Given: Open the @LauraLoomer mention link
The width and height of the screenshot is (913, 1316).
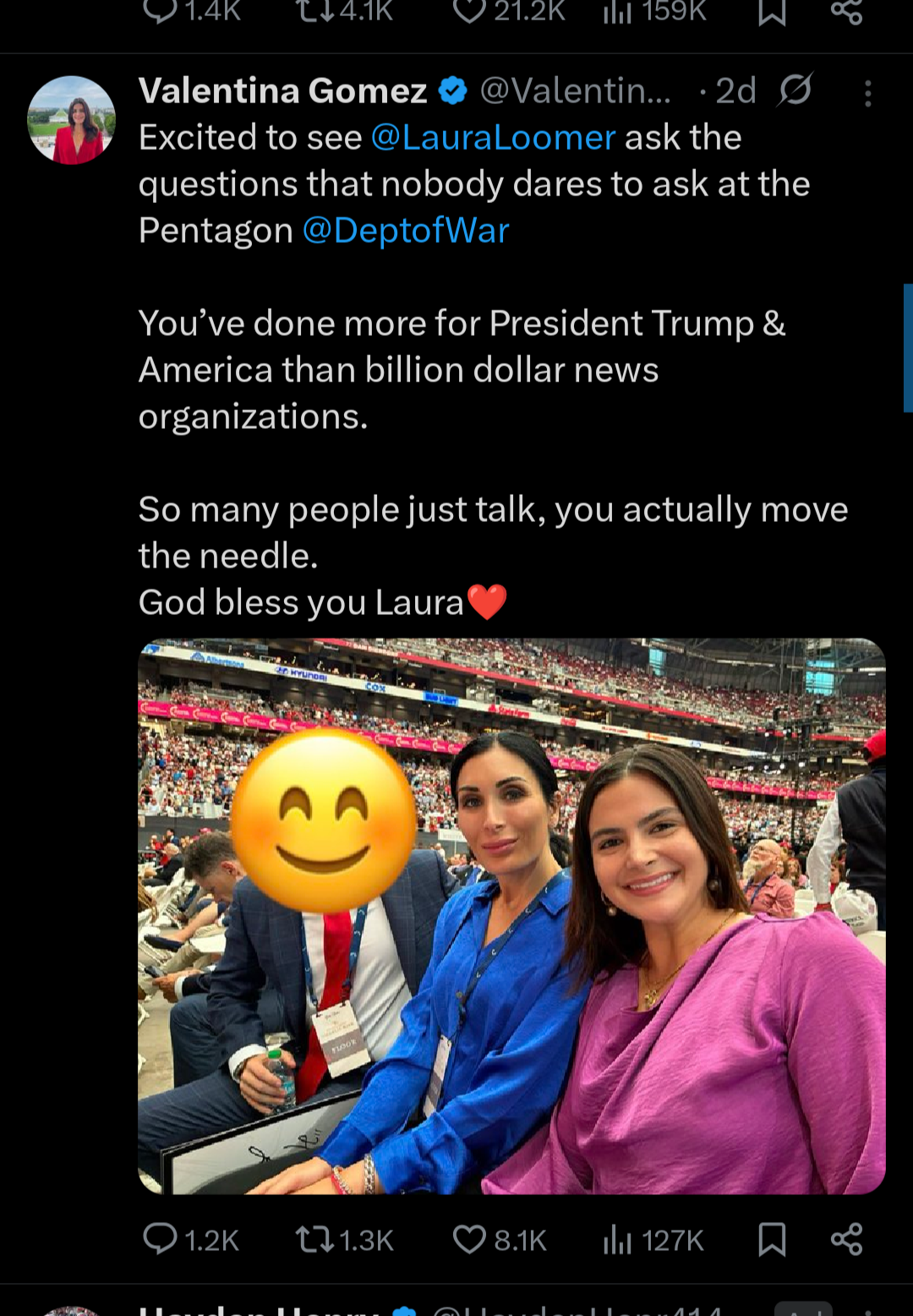Looking at the screenshot, I should tap(493, 138).
